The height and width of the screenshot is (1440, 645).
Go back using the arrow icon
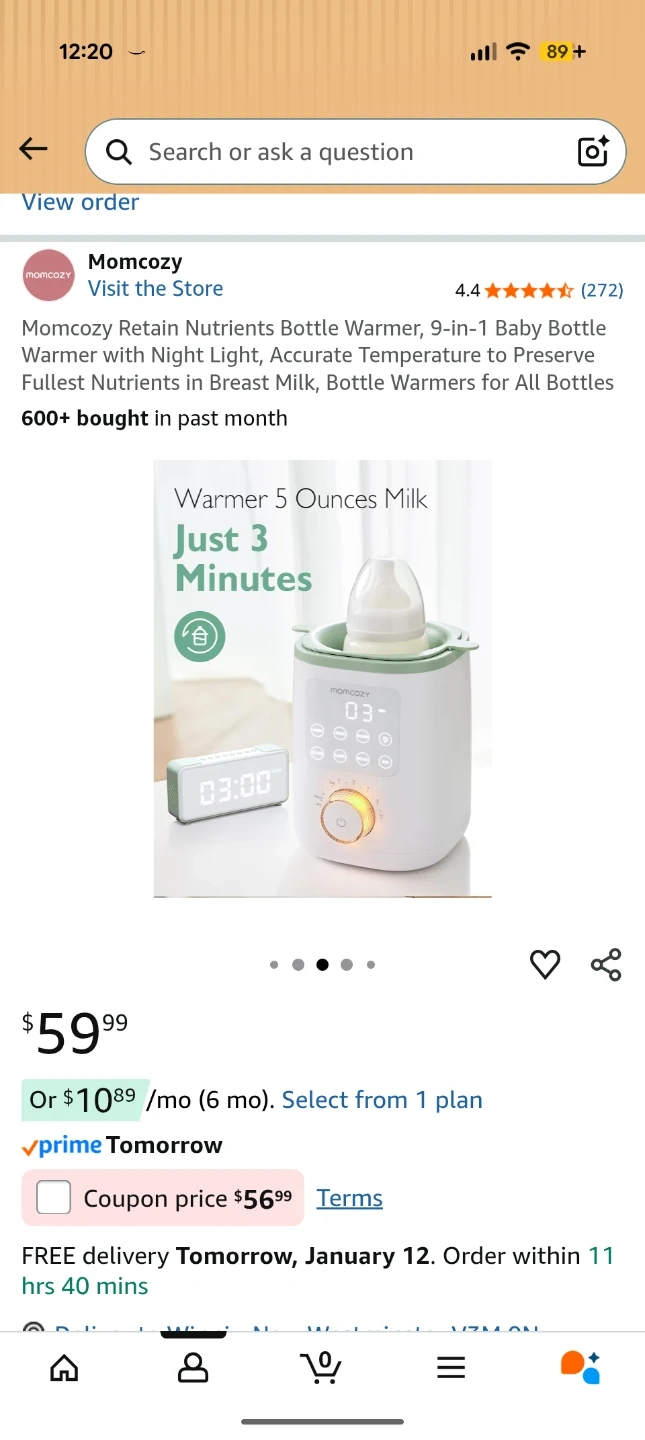[33, 150]
